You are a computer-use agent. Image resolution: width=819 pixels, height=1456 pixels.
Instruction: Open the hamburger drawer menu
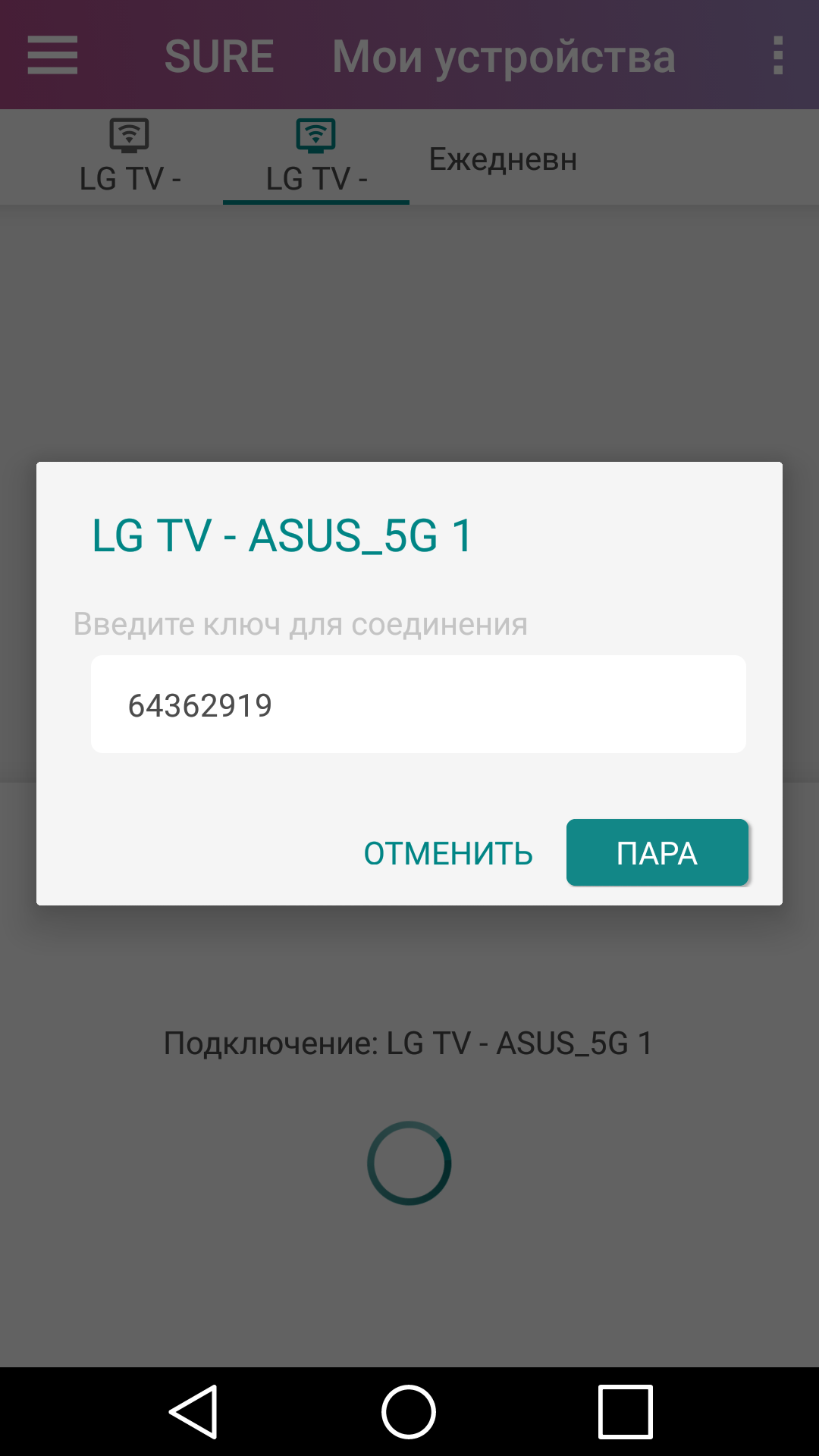(x=52, y=55)
